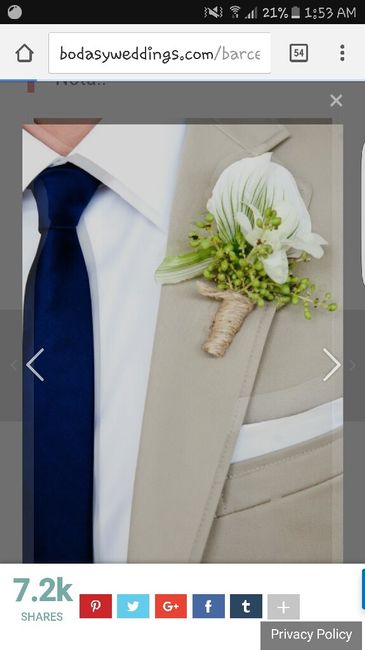
Task: Open the tab switcher showing 54 tabs
Action: coord(299,53)
